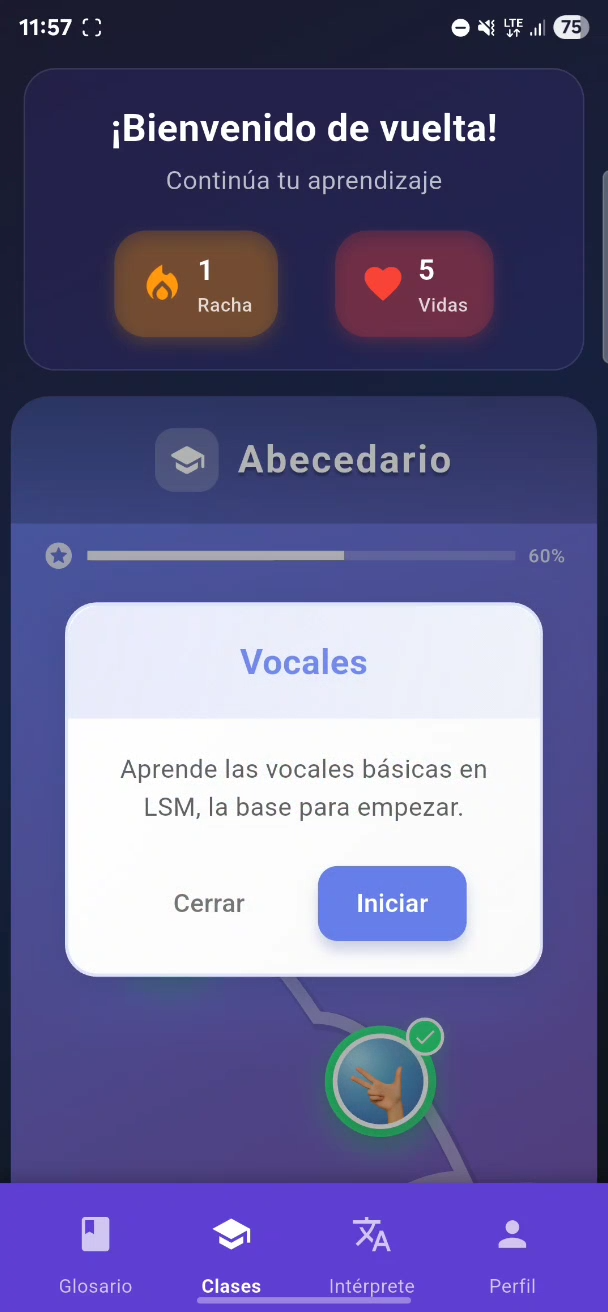Viewport: 608px width, 1312px height.
Task: Dismiss the Vocales dialog with Cerrar
Action: pos(209,903)
